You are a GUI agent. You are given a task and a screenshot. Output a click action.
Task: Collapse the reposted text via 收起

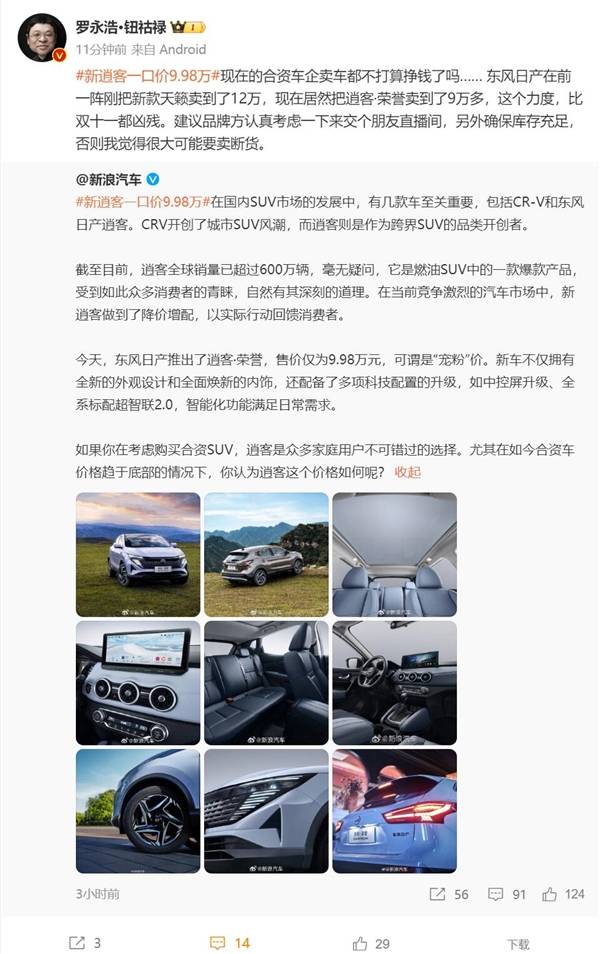tap(407, 472)
